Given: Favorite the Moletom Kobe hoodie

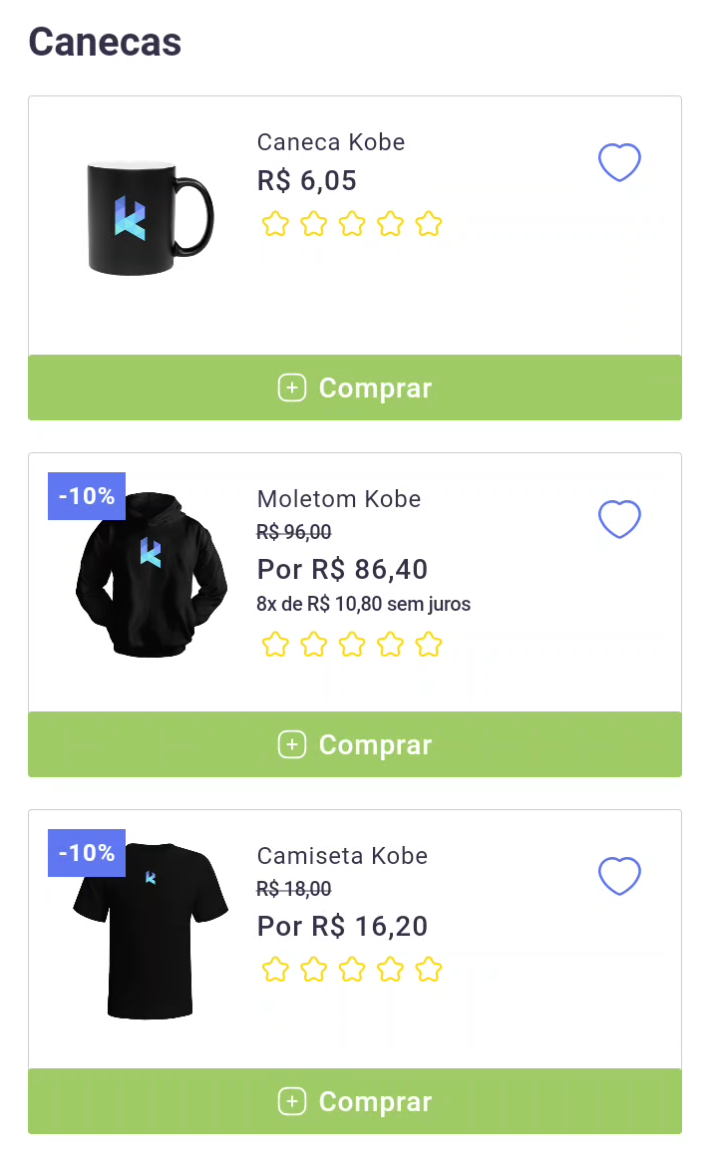Looking at the screenshot, I should 619,519.
